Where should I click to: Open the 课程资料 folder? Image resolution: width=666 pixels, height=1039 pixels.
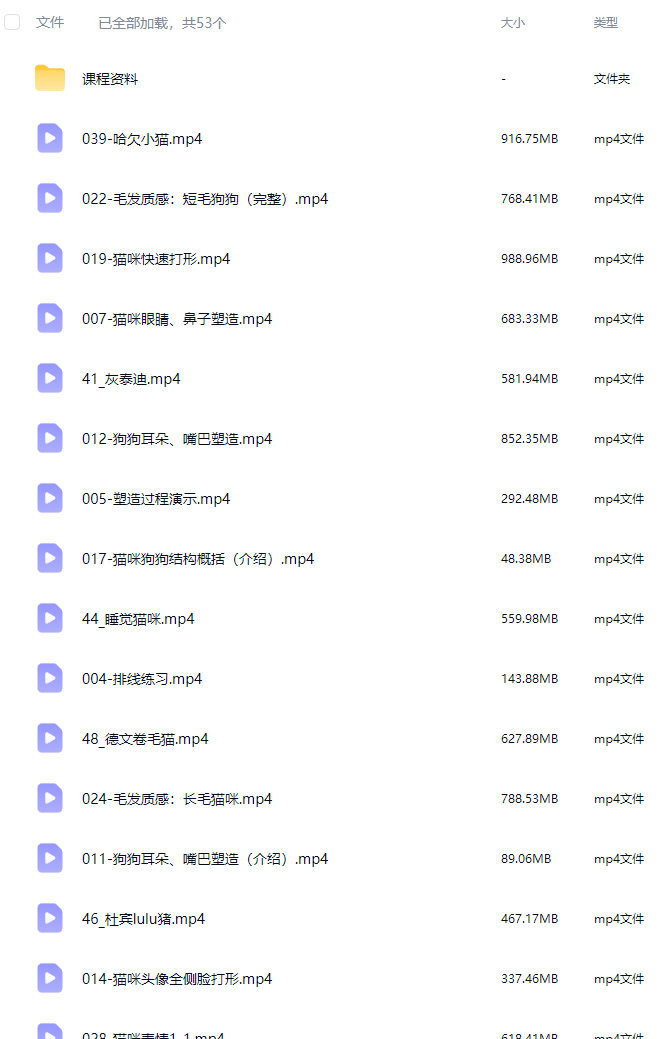pos(110,79)
